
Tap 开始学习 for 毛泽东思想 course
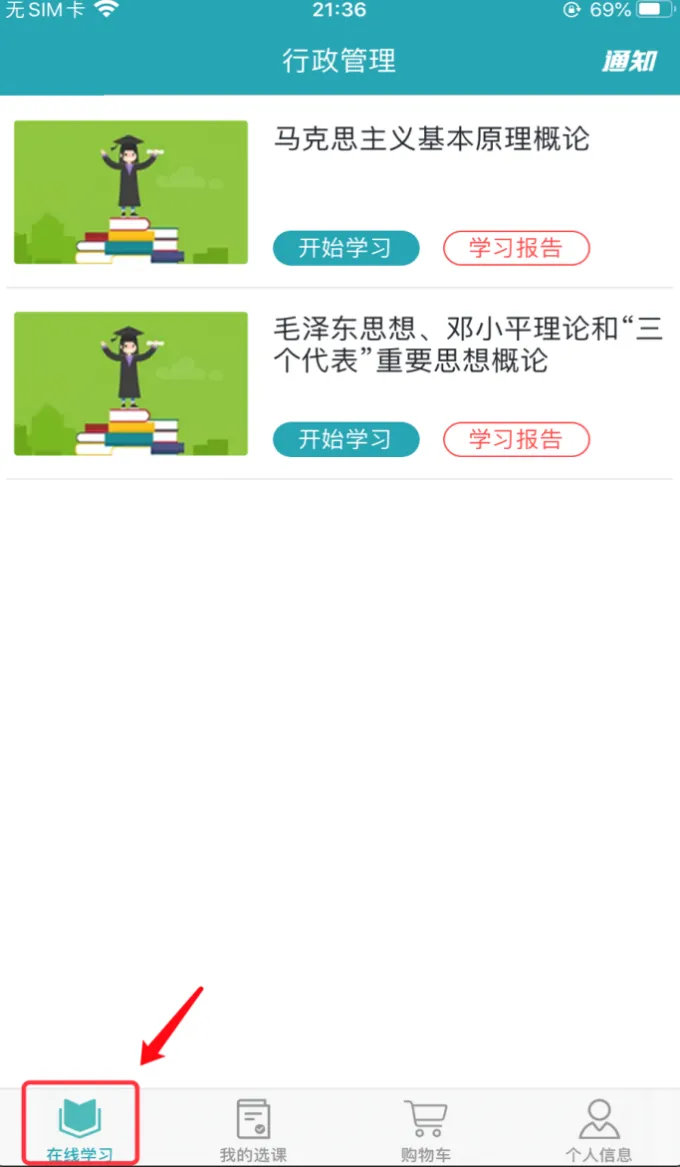pyautogui.click(x=346, y=439)
